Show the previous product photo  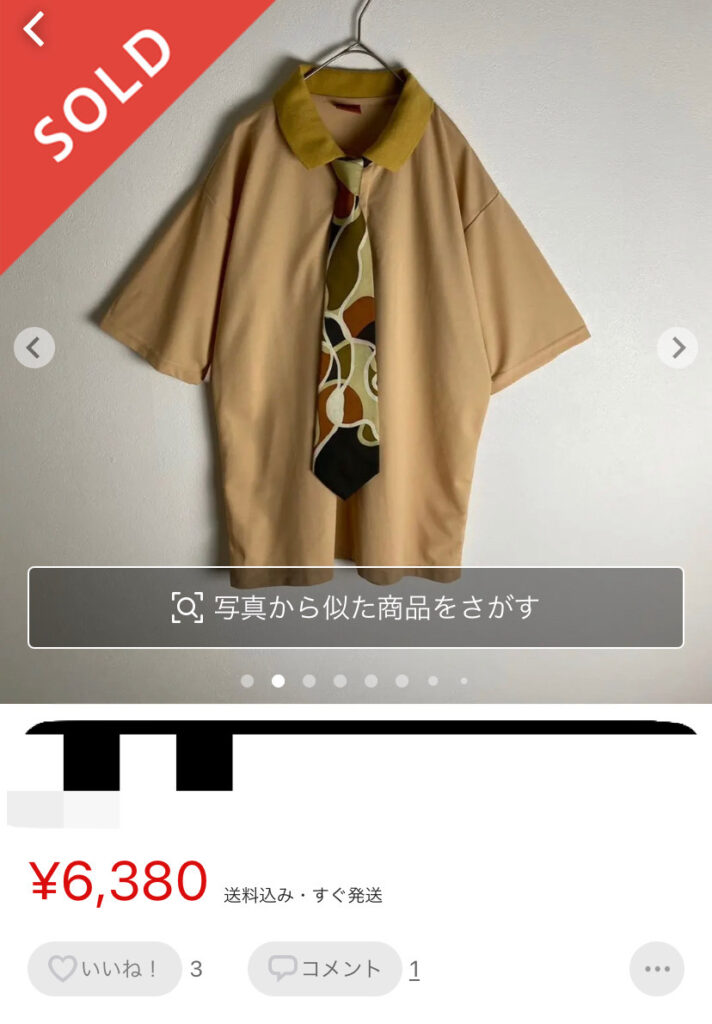(x=34, y=348)
